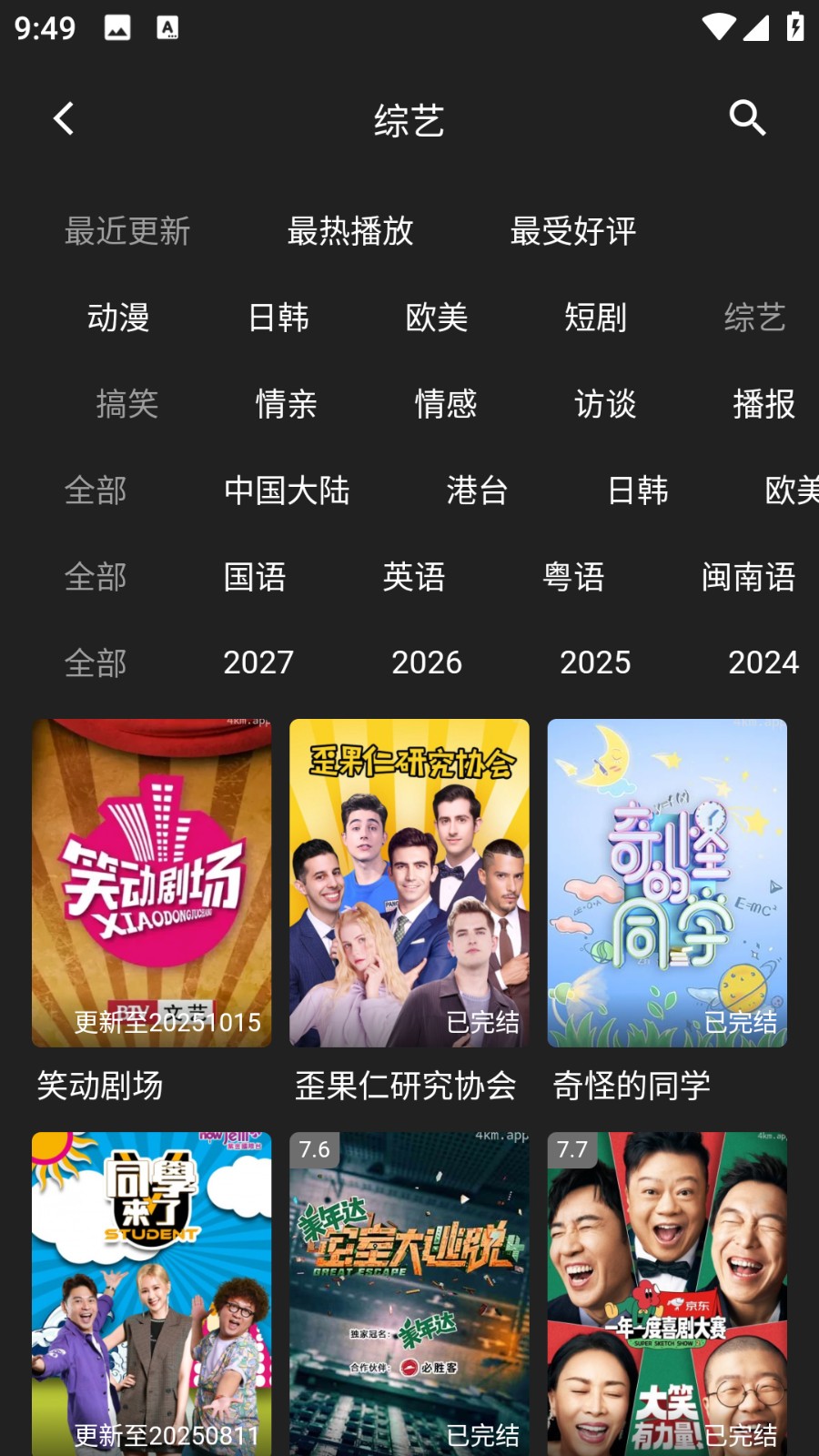The width and height of the screenshot is (819, 1456).
Task: Switch to the 动漫 category
Action: [x=118, y=318]
